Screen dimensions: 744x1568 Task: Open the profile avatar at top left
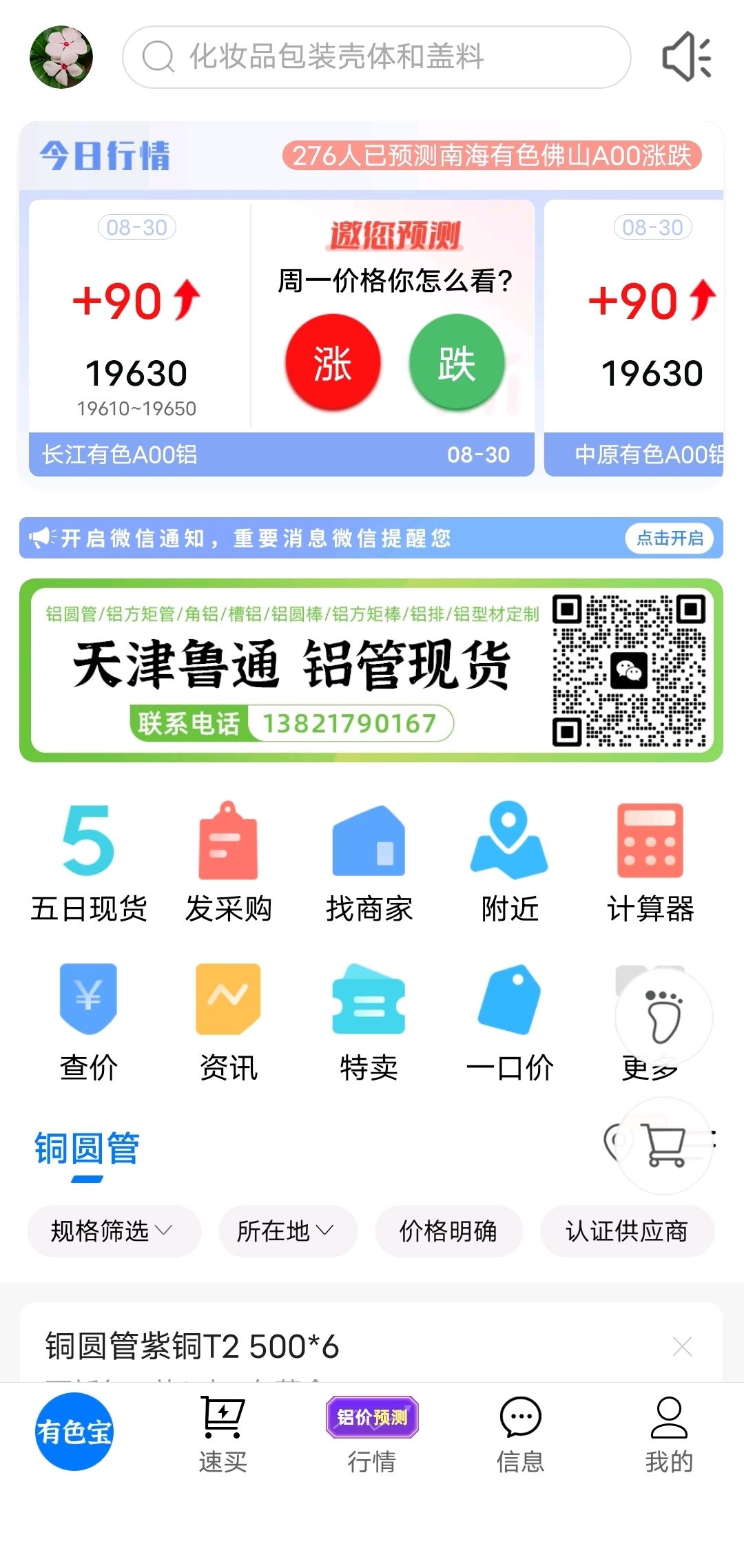[x=61, y=57]
